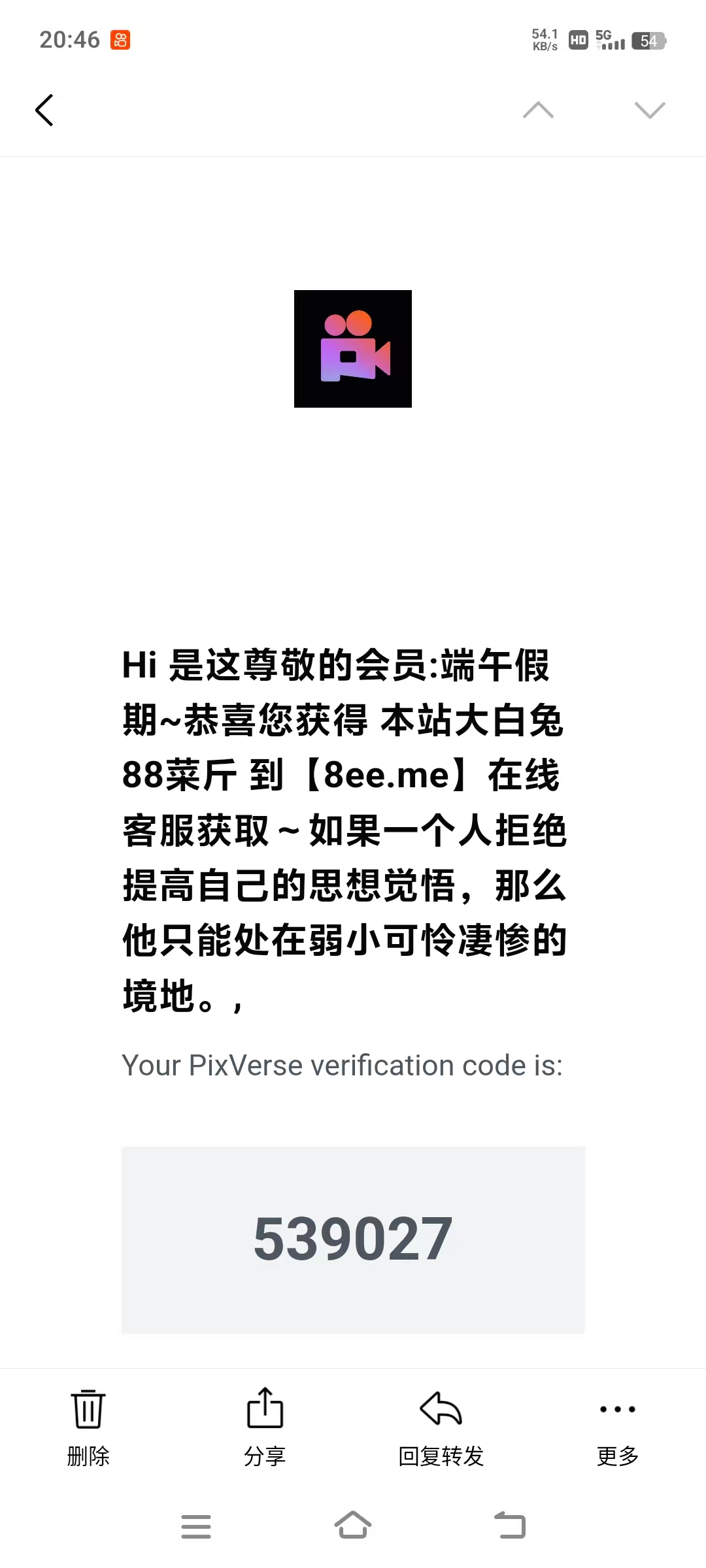Tap the system home button
The width and height of the screenshot is (706, 1568).
pos(353,1526)
